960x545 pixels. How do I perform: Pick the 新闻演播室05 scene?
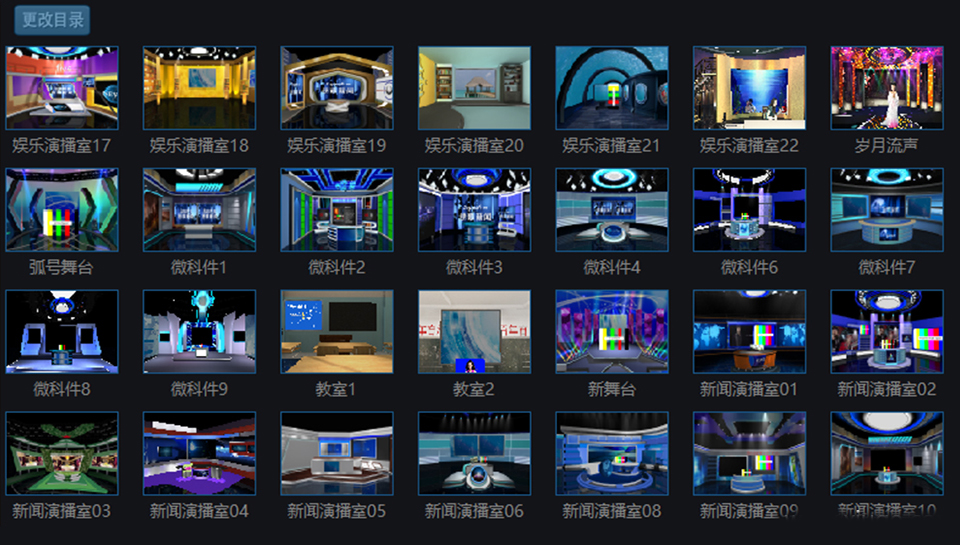(x=337, y=454)
